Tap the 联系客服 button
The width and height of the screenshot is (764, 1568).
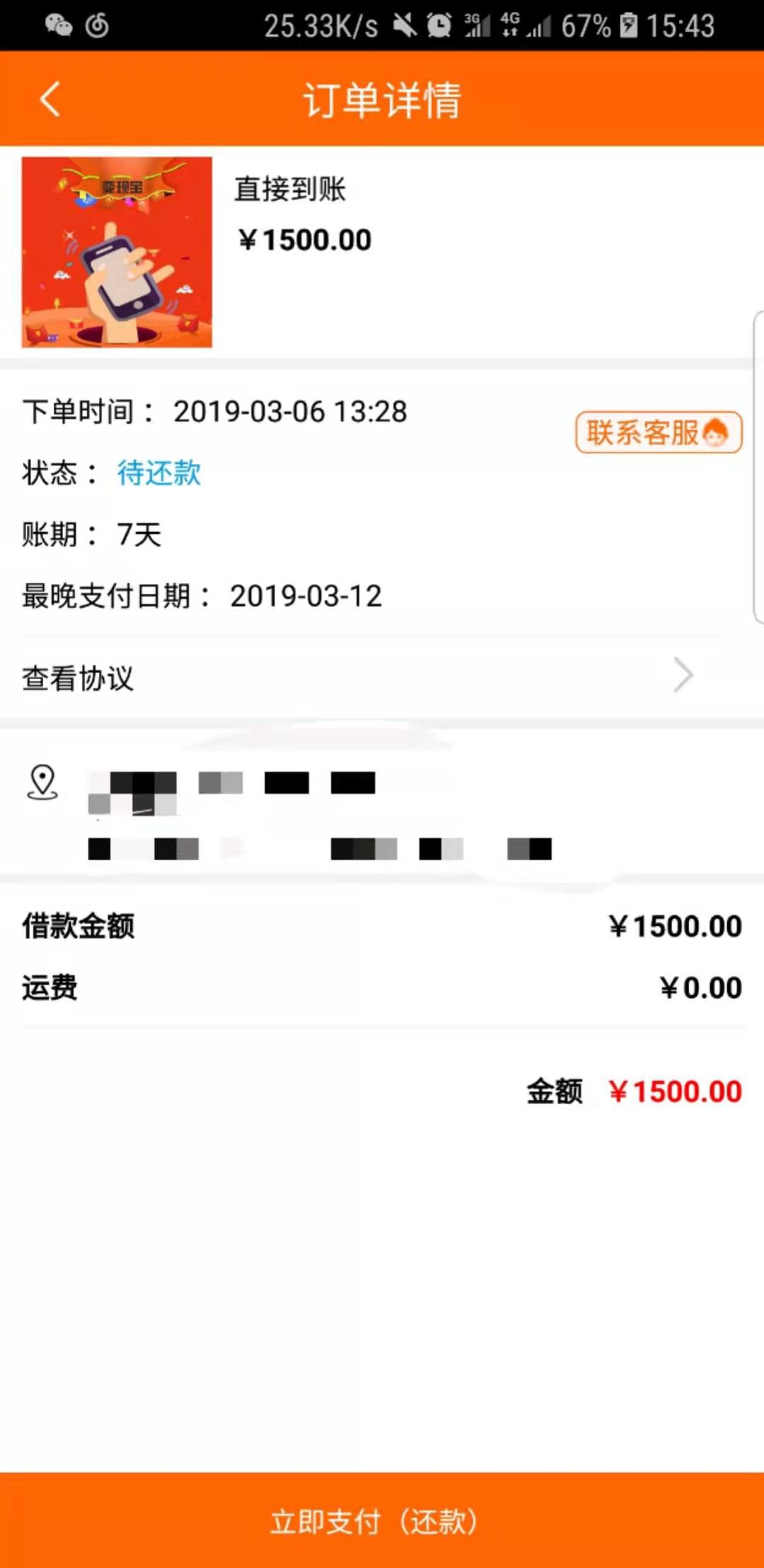coord(659,432)
